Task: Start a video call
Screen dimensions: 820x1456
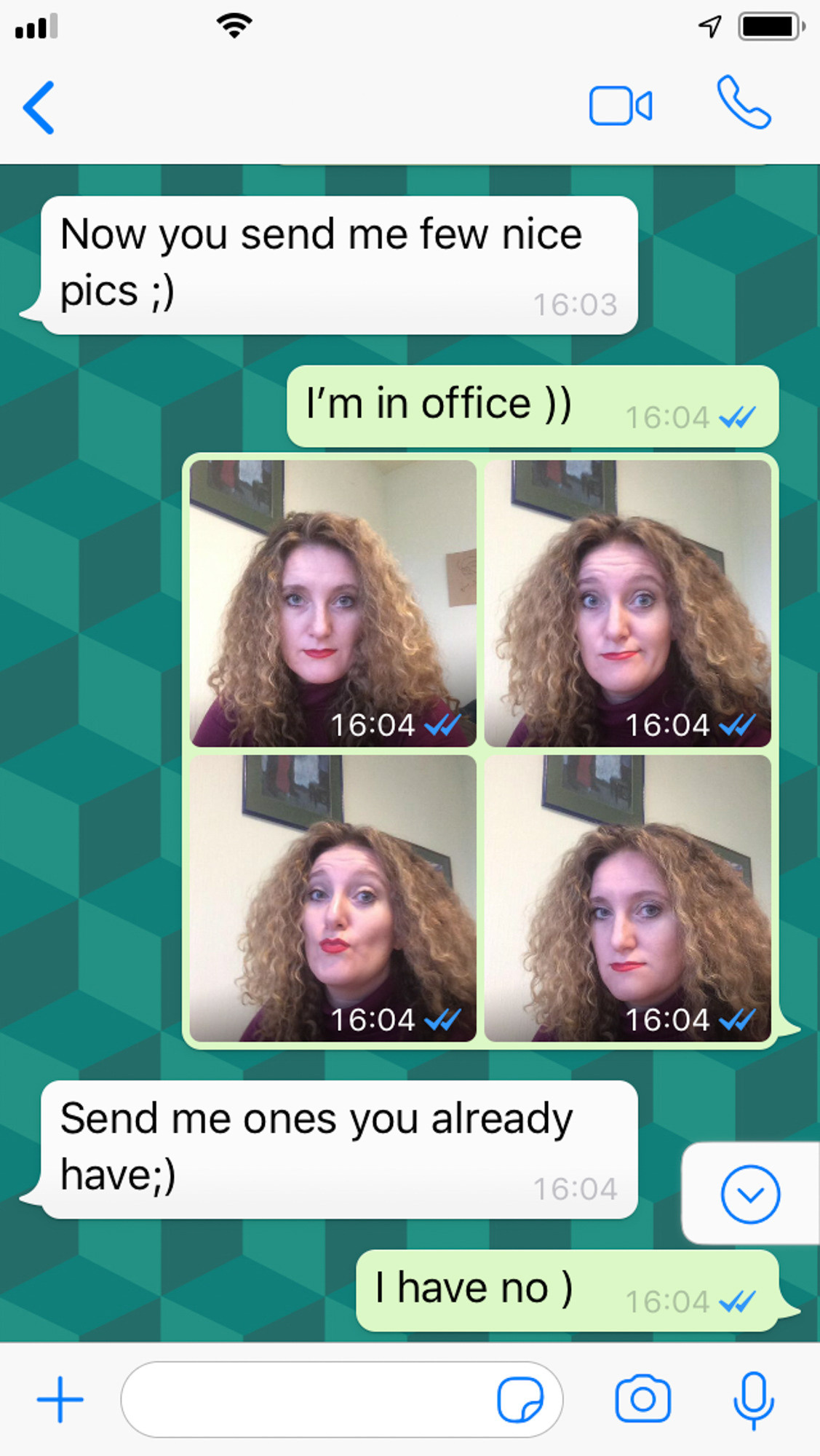Action: coord(620,106)
